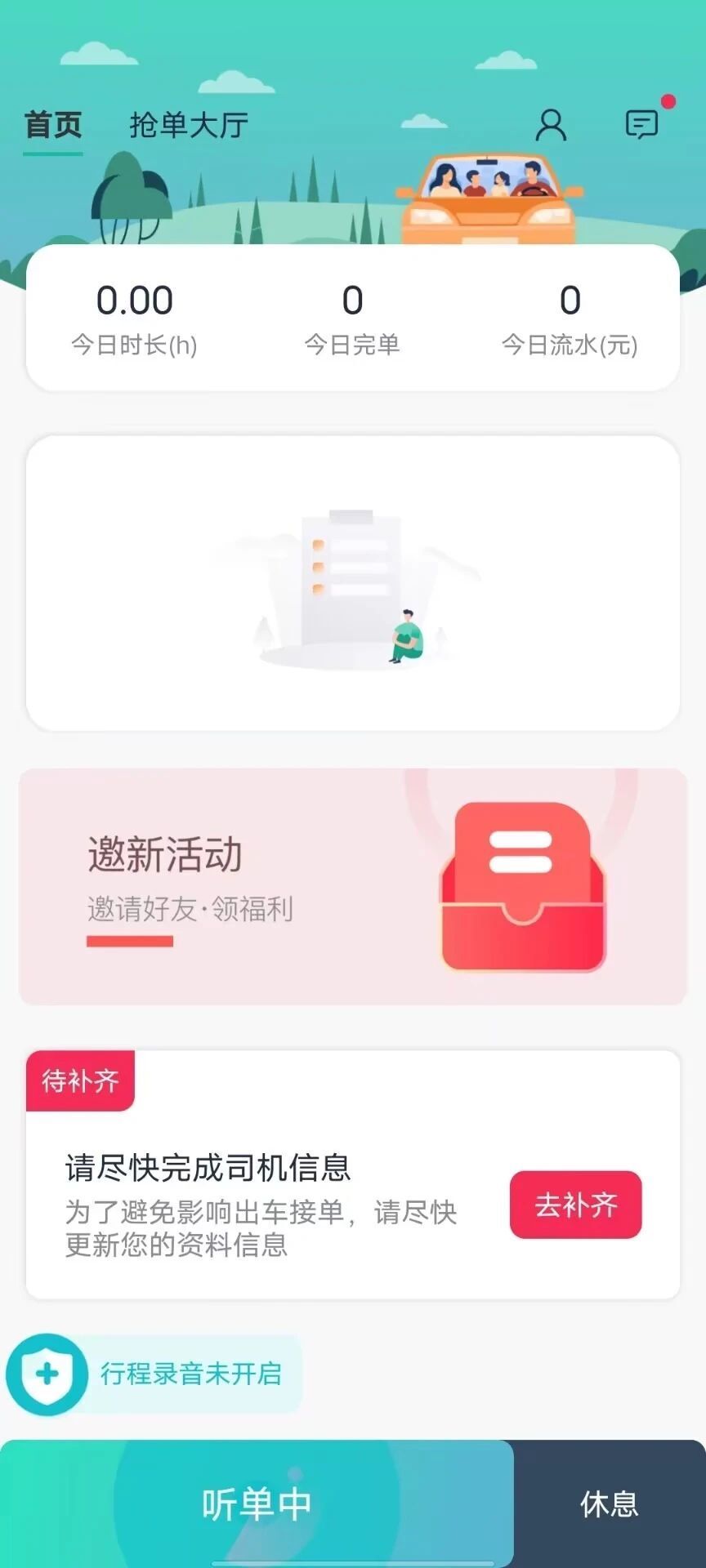Switch to the 抢单大厅 tab
The image size is (706, 1568).
(190, 124)
